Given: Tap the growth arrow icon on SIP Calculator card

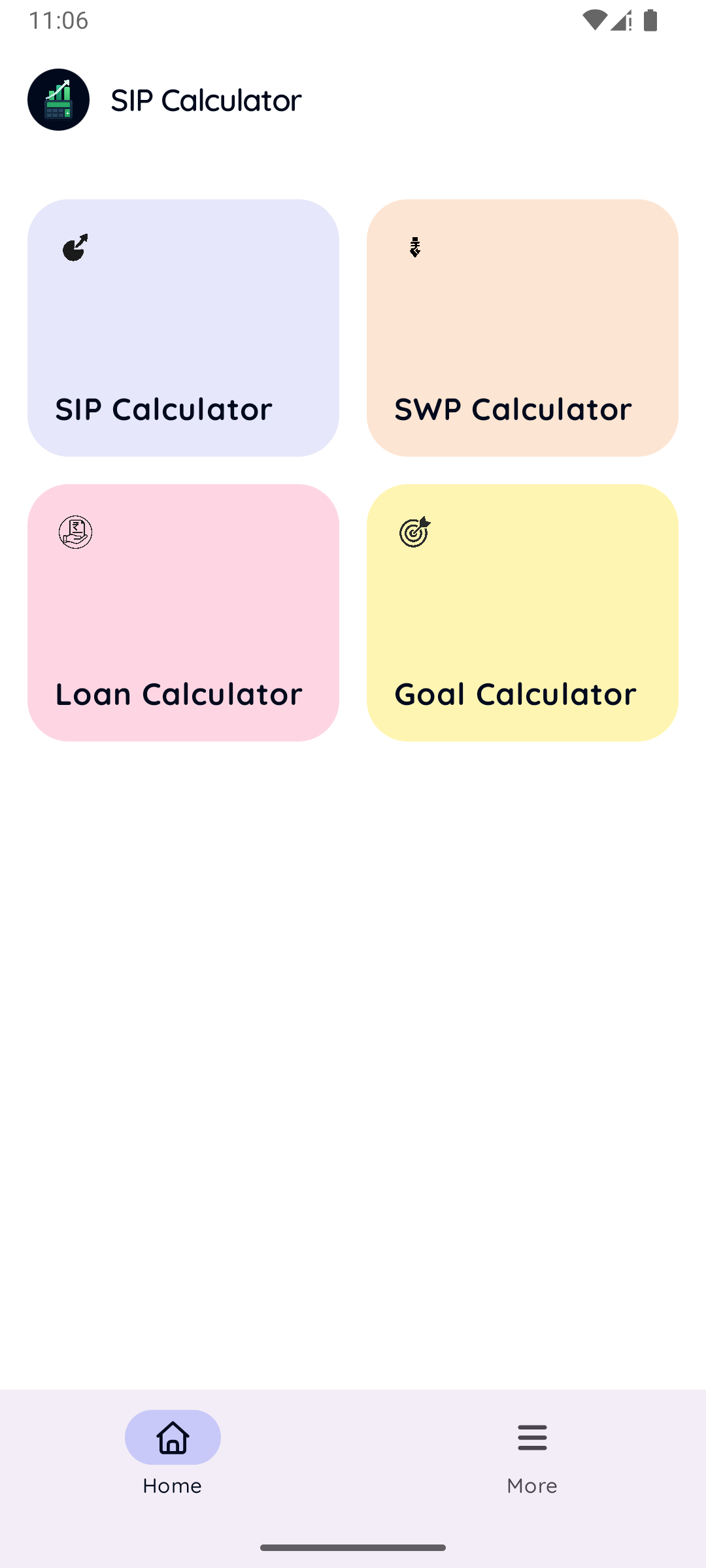Looking at the screenshot, I should coord(73,248).
